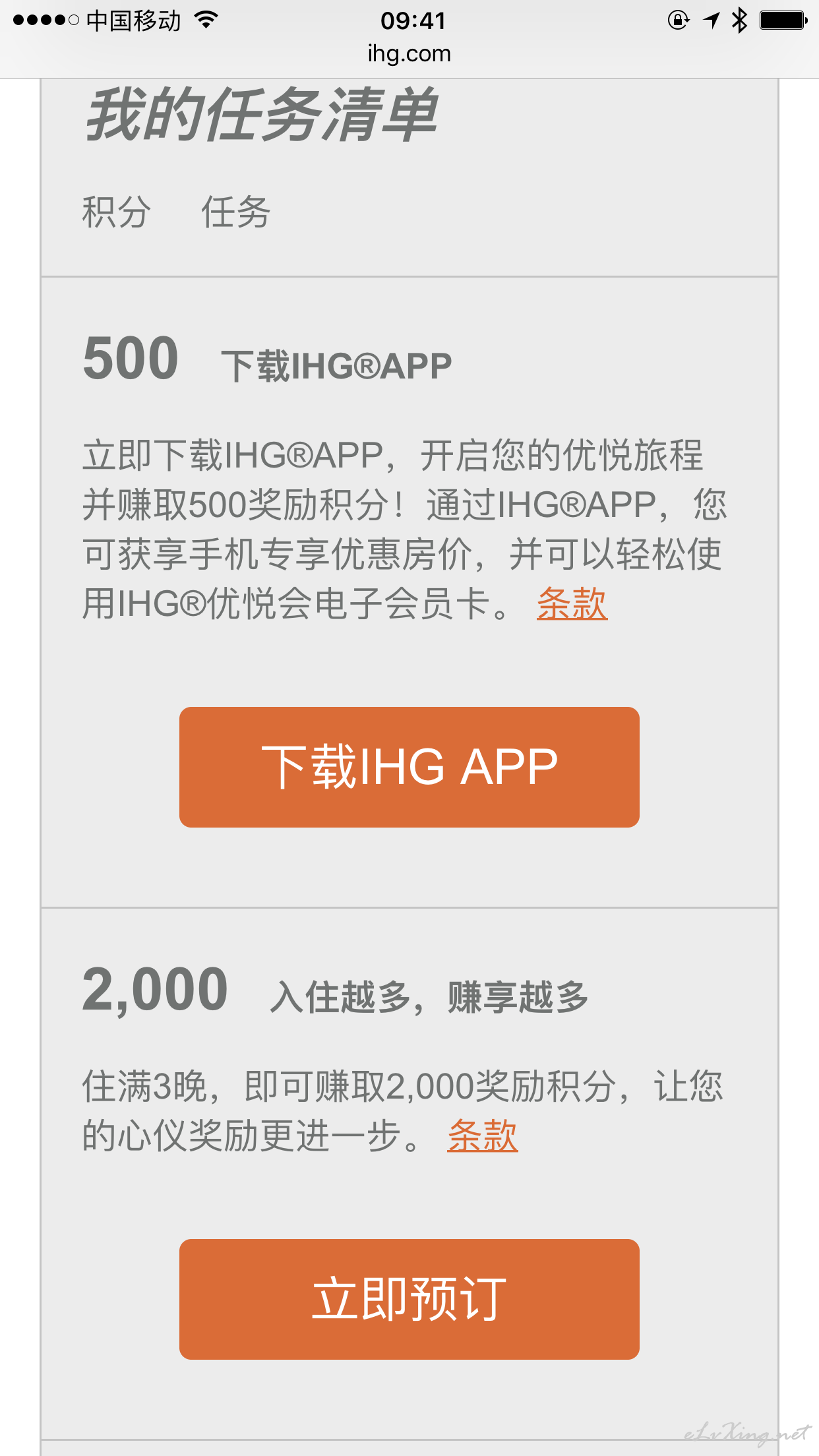The width and height of the screenshot is (819, 1456).
Task: Tap the ihg.com address bar
Action: (x=409, y=53)
